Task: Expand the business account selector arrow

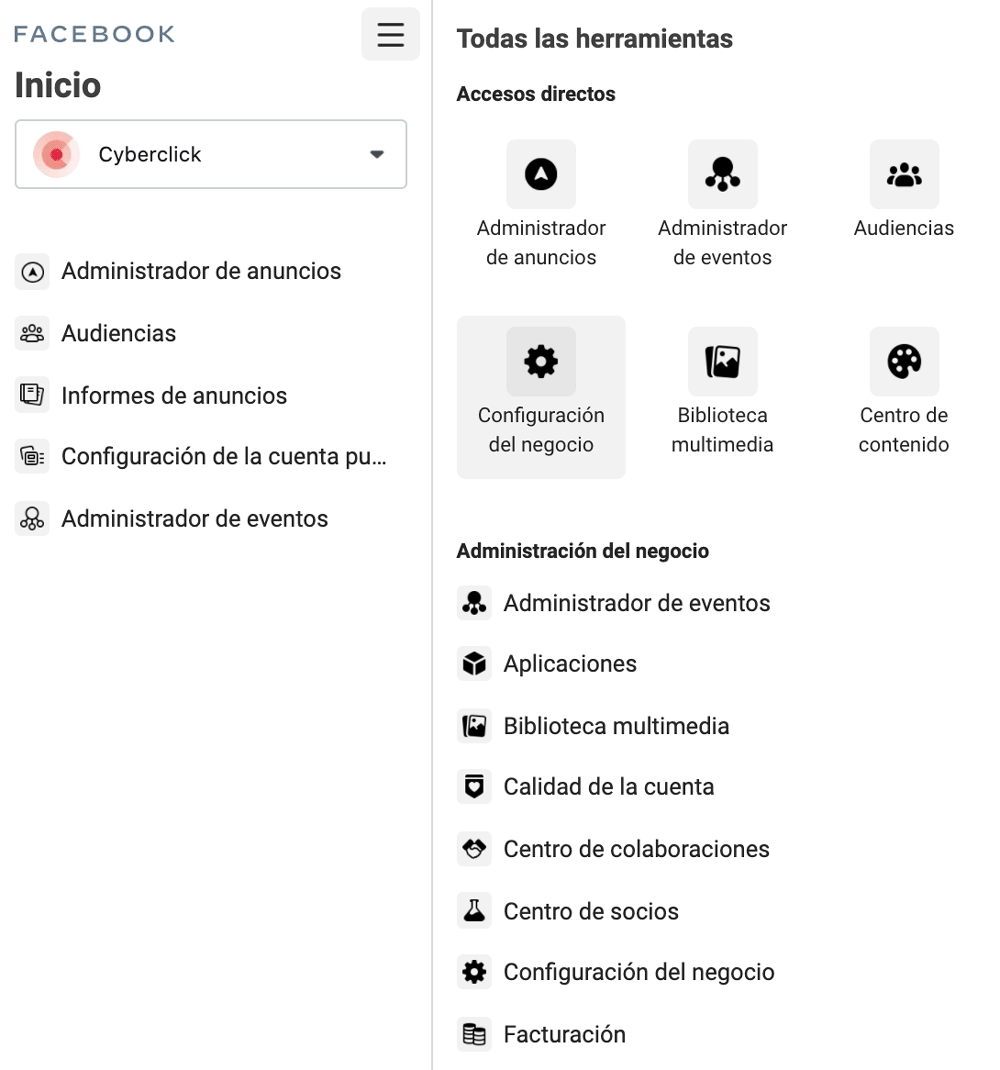Action: coord(377,154)
